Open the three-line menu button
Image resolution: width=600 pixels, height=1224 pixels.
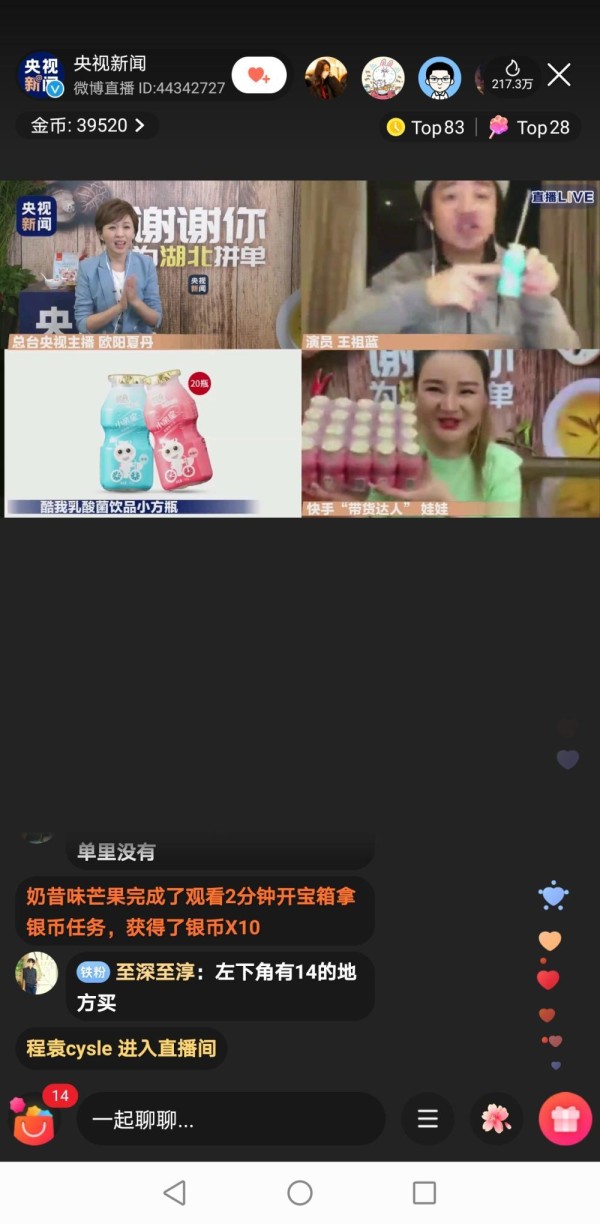point(427,1119)
